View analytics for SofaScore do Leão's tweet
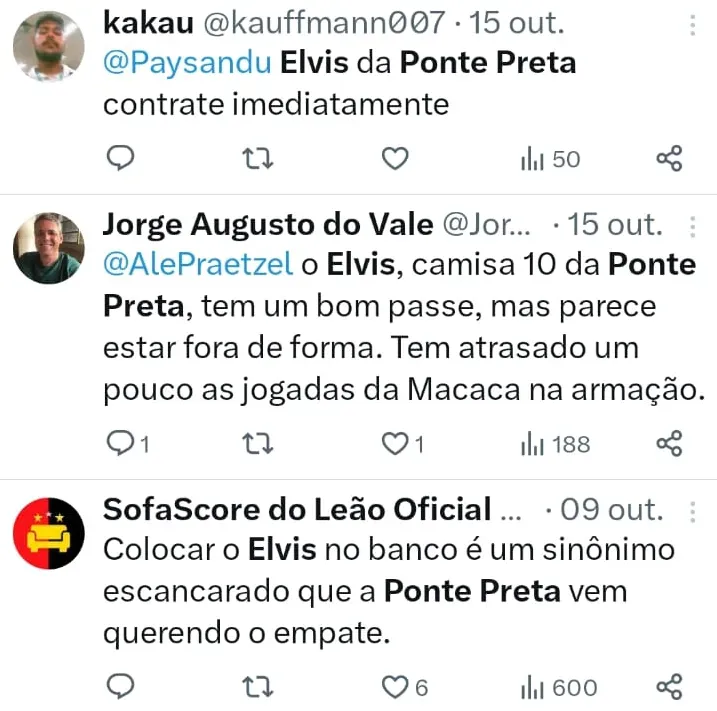 558,687
